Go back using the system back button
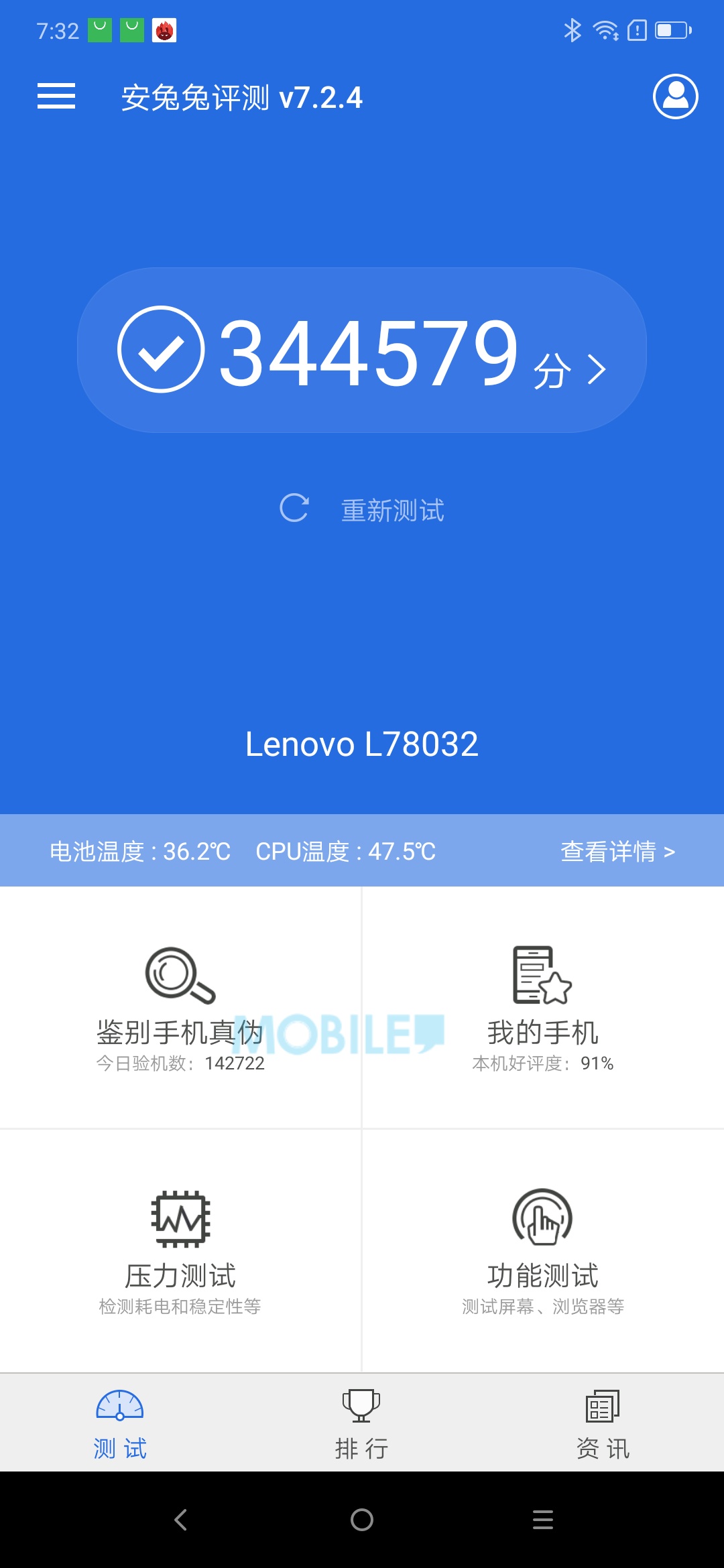The width and height of the screenshot is (724, 1568). click(x=180, y=1520)
